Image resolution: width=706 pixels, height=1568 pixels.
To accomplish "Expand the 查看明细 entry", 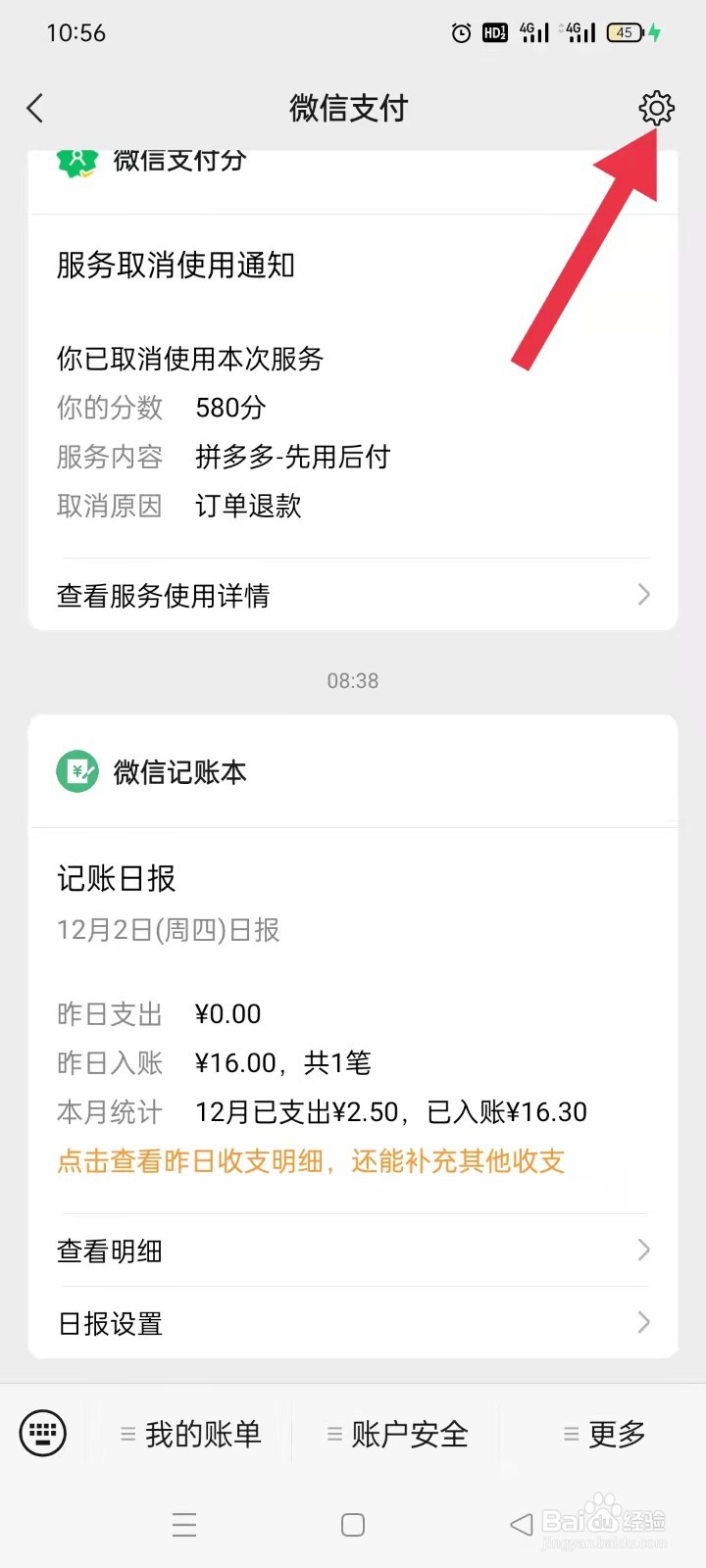I will (x=353, y=1250).
